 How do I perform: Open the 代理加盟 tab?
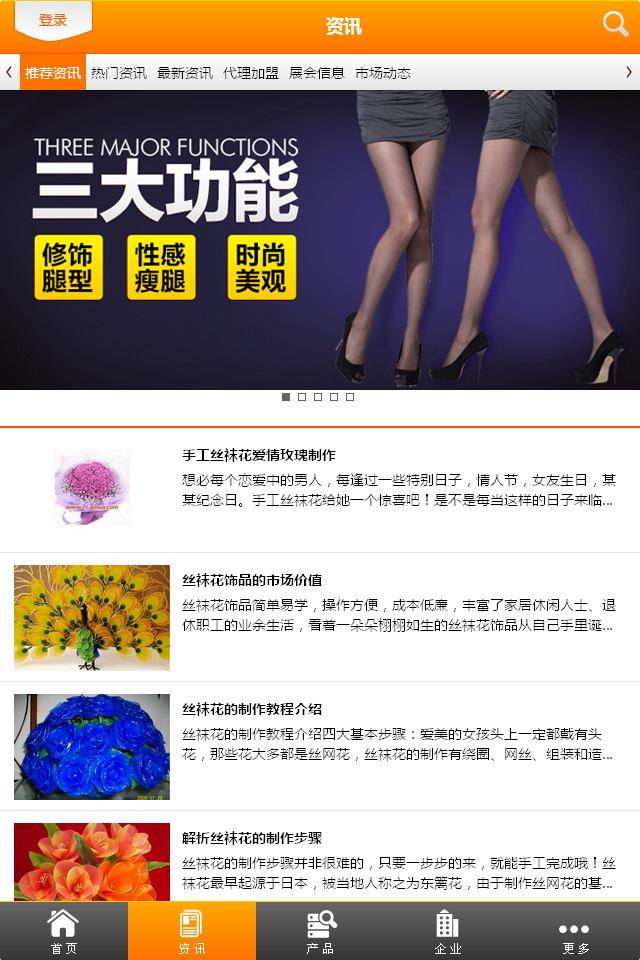(251, 73)
